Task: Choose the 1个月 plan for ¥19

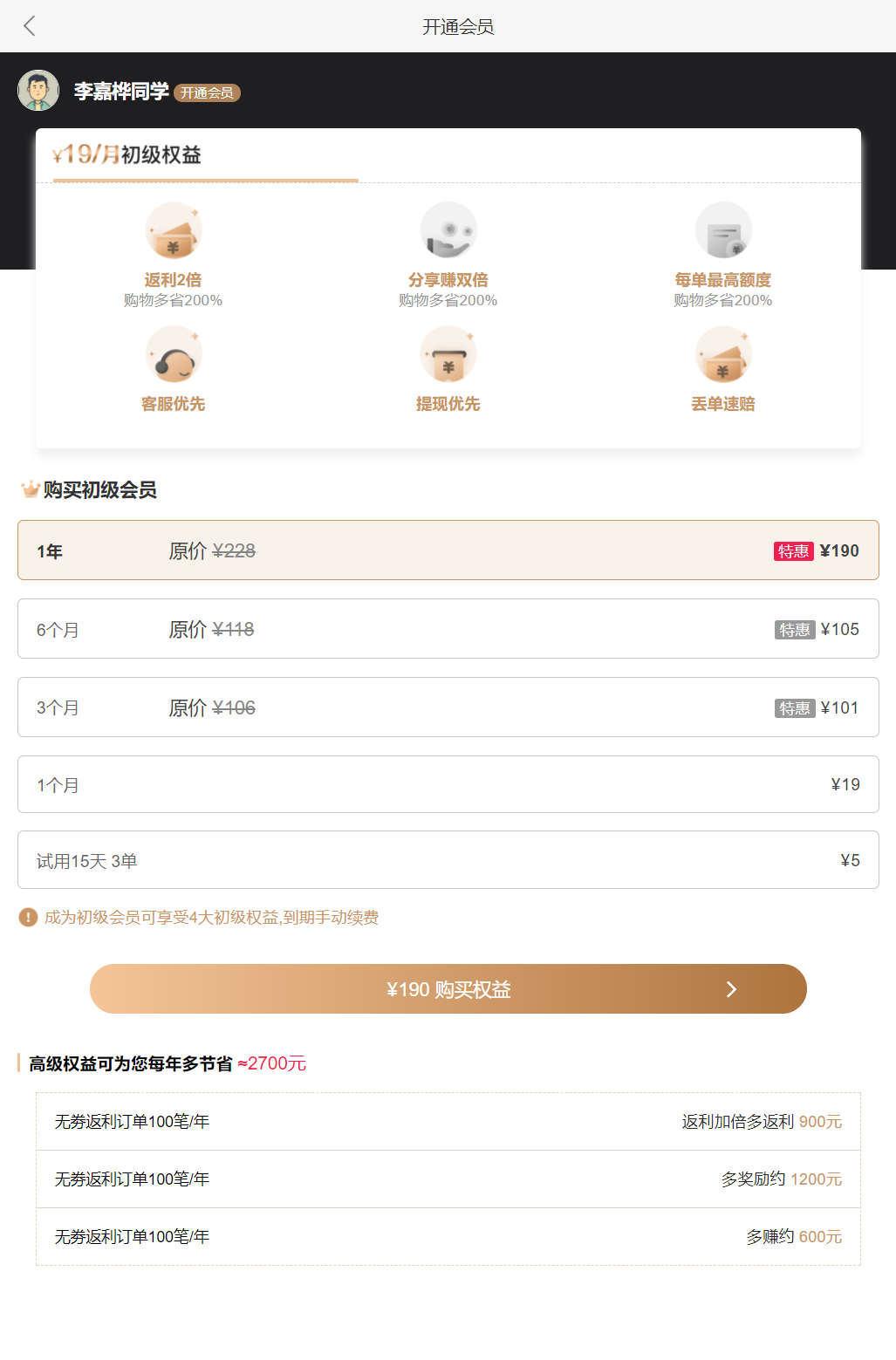Action: (448, 784)
